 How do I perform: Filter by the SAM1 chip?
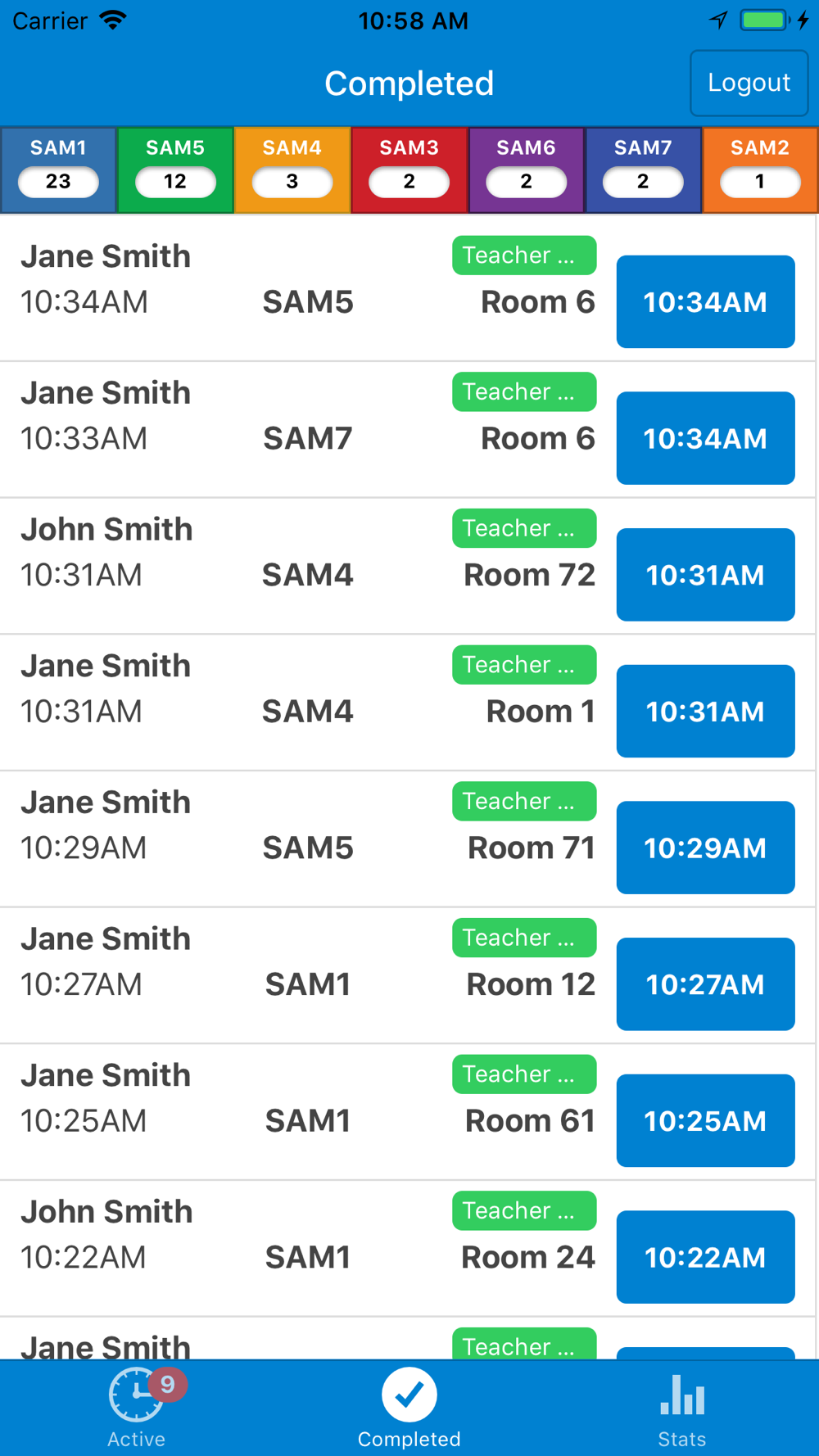pyautogui.click(x=58, y=170)
